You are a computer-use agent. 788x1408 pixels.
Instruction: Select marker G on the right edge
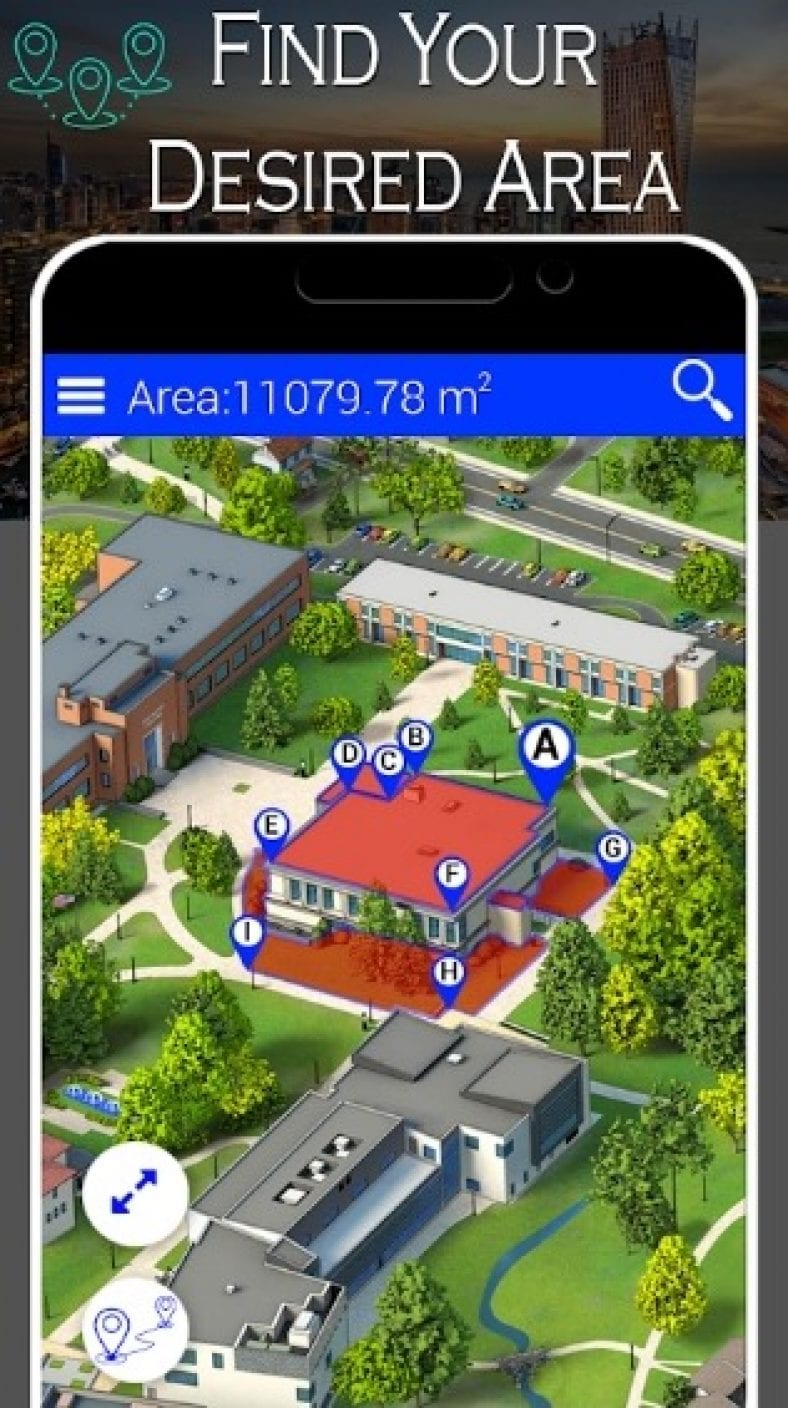tap(611, 847)
